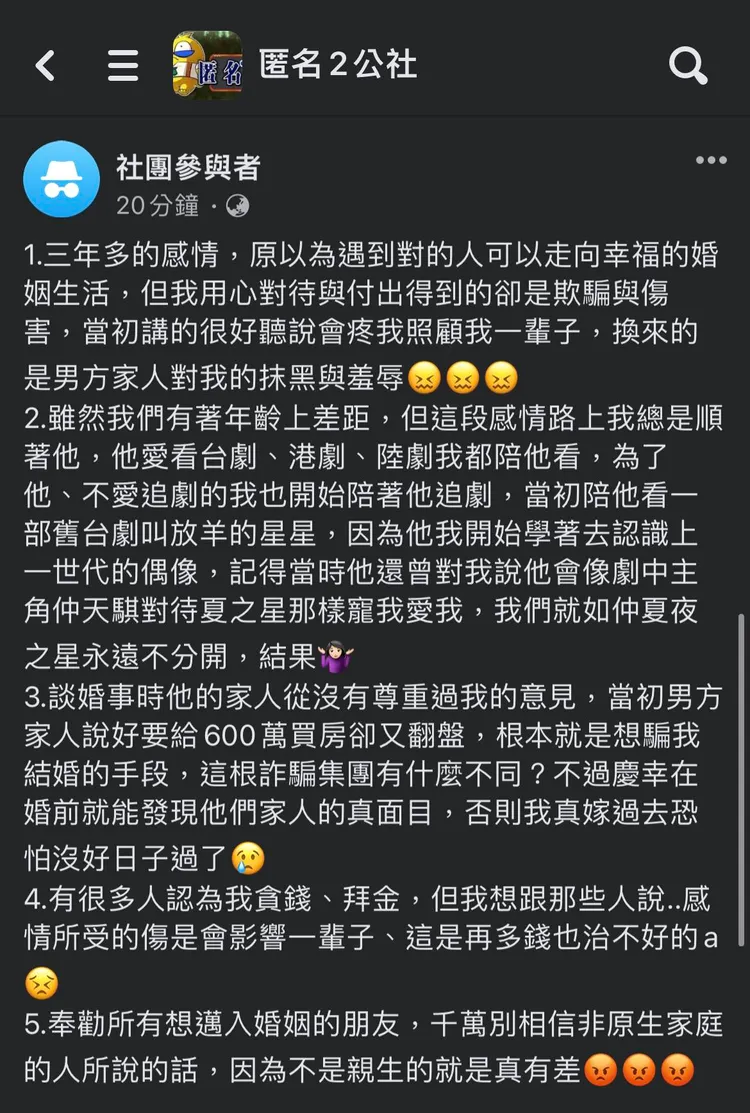Screen dimensions: 750x1113
Task: Open search with the magnifier icon
Action: click(x=687, y=63)
